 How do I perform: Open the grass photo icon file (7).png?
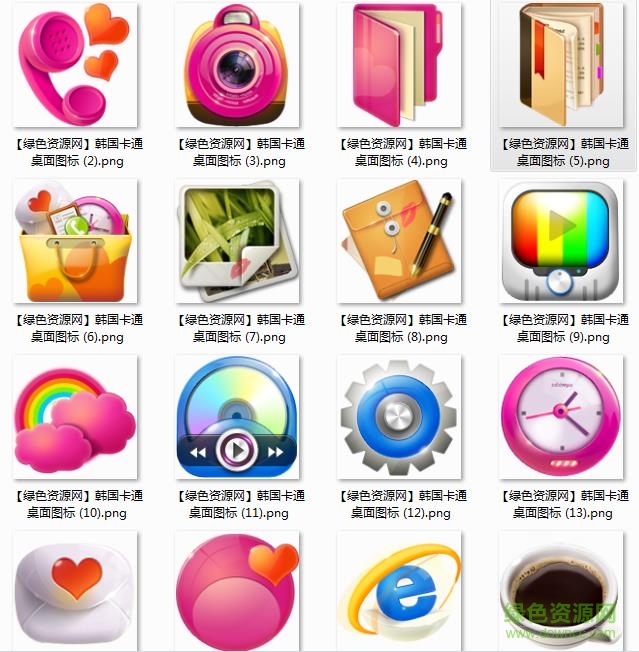237,241
